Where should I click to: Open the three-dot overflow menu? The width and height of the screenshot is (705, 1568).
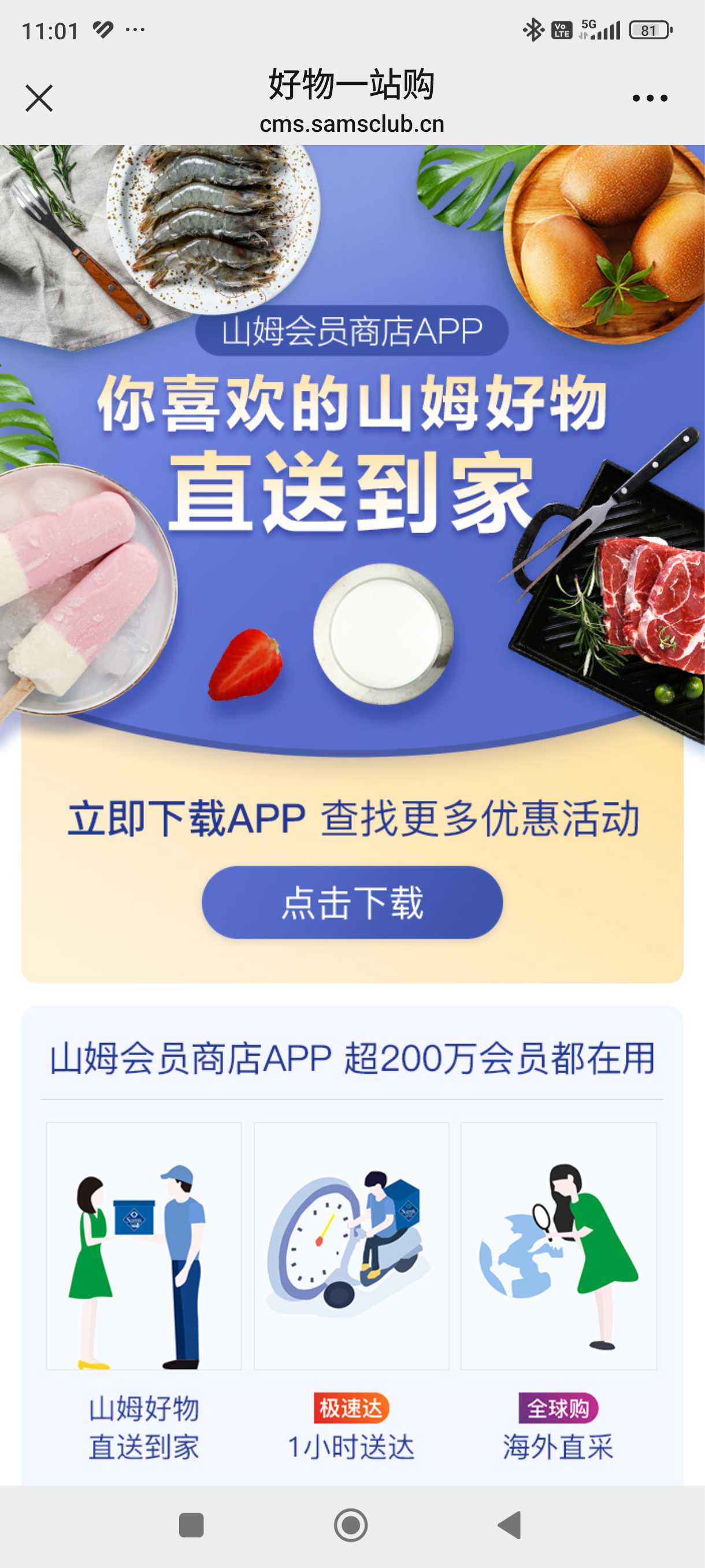tap(649, 98)
